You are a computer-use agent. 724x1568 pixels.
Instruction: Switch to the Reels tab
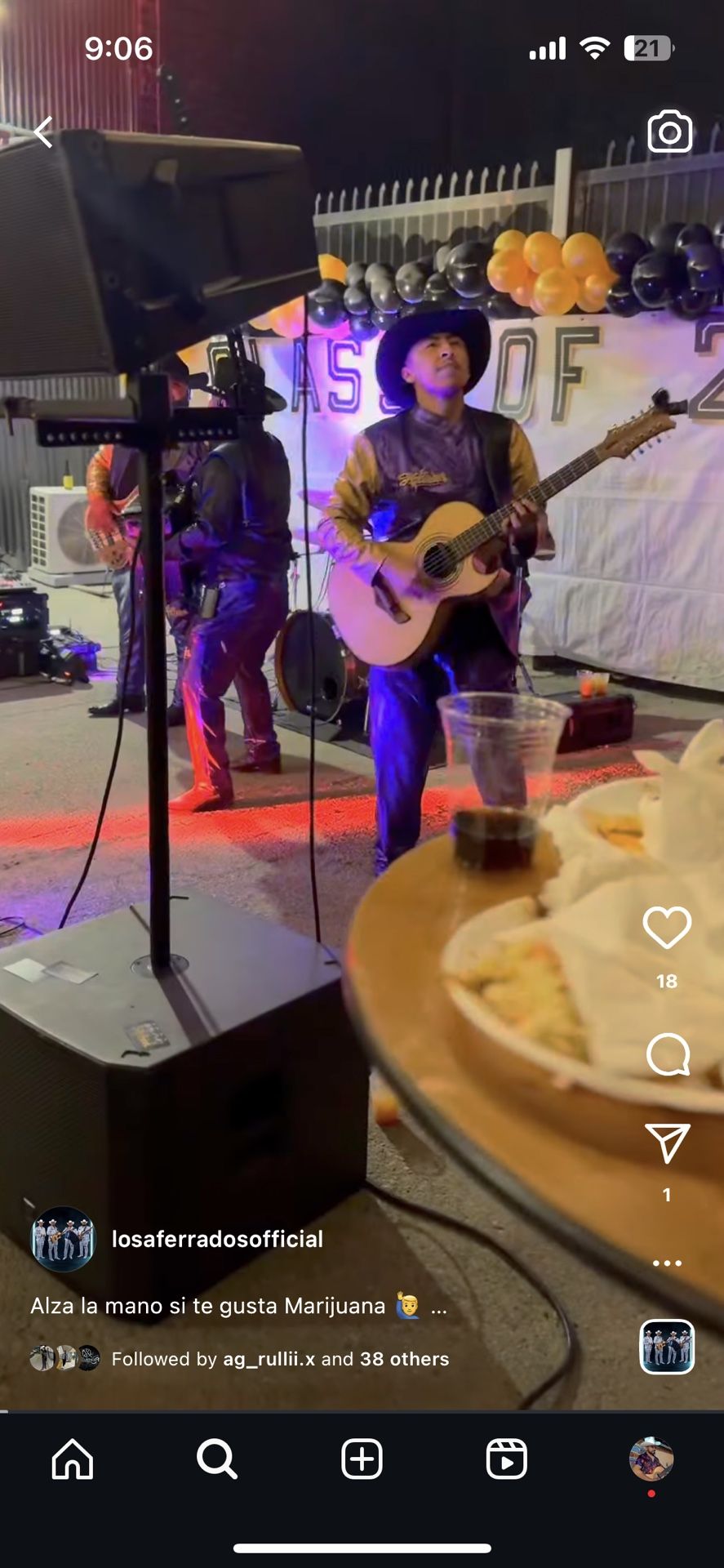click(x=506, y=1459)
